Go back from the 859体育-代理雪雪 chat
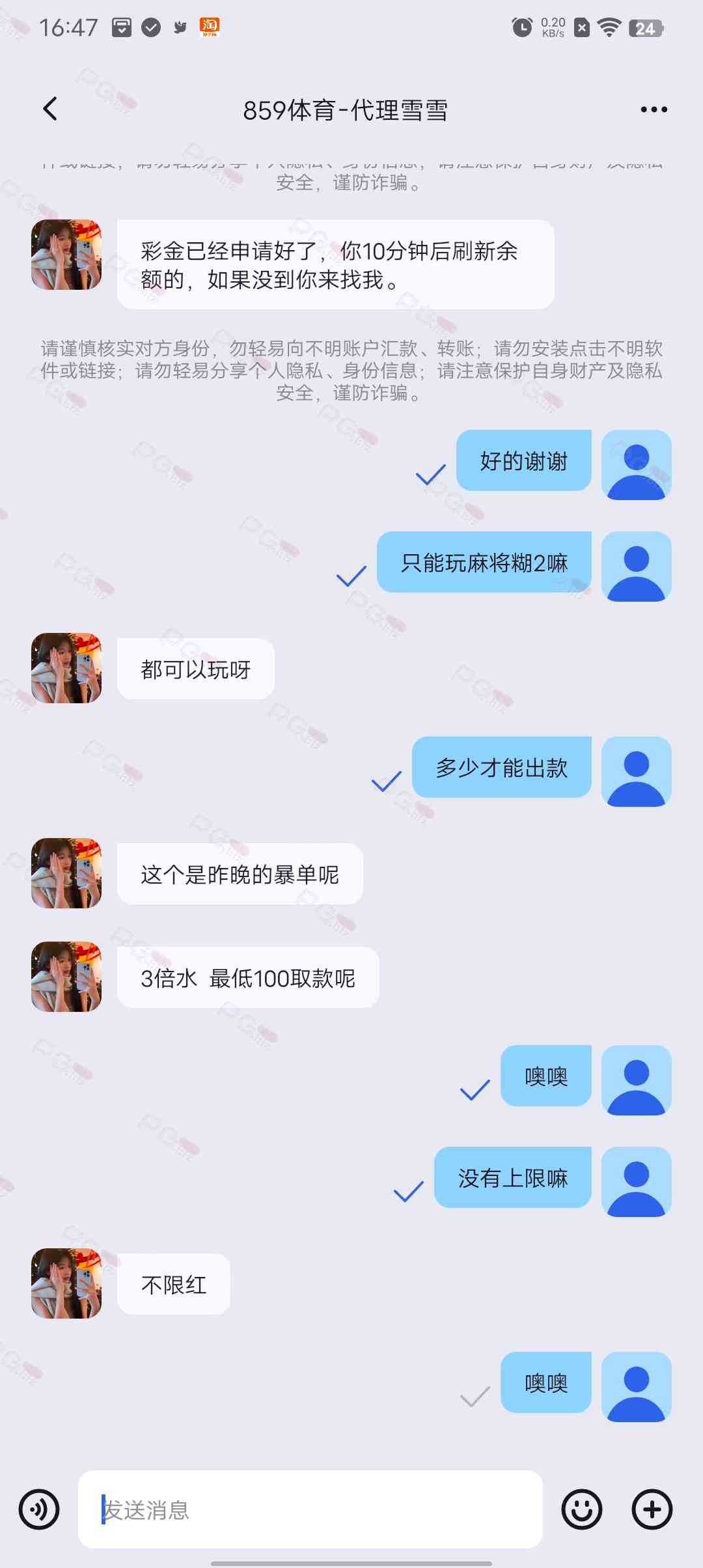Image resolution: width=703 pixels, height=1568 pixels. 50,109
